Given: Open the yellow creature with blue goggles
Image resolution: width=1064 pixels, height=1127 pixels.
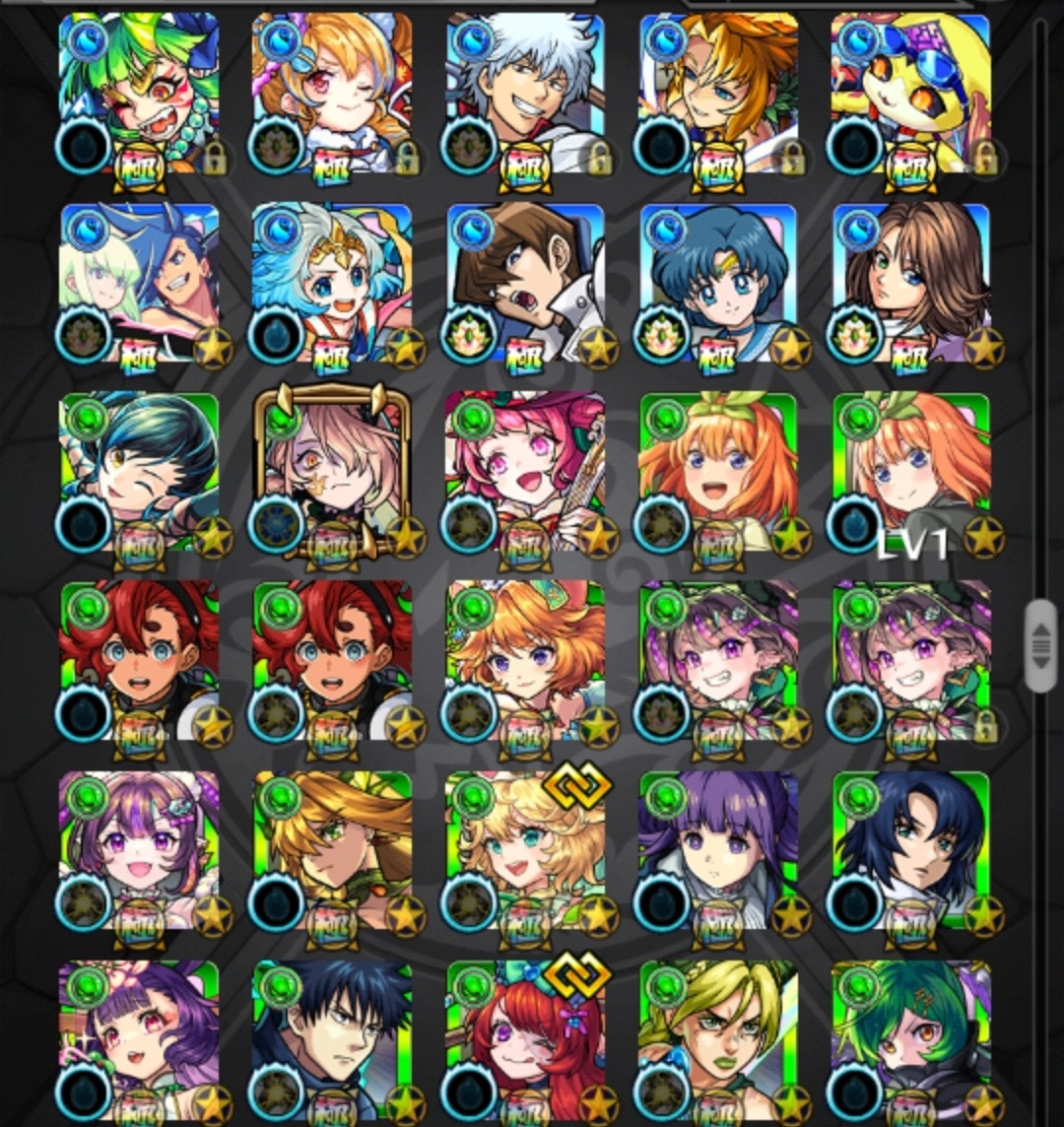Looking at the screenshot, I should click(911, 94).
